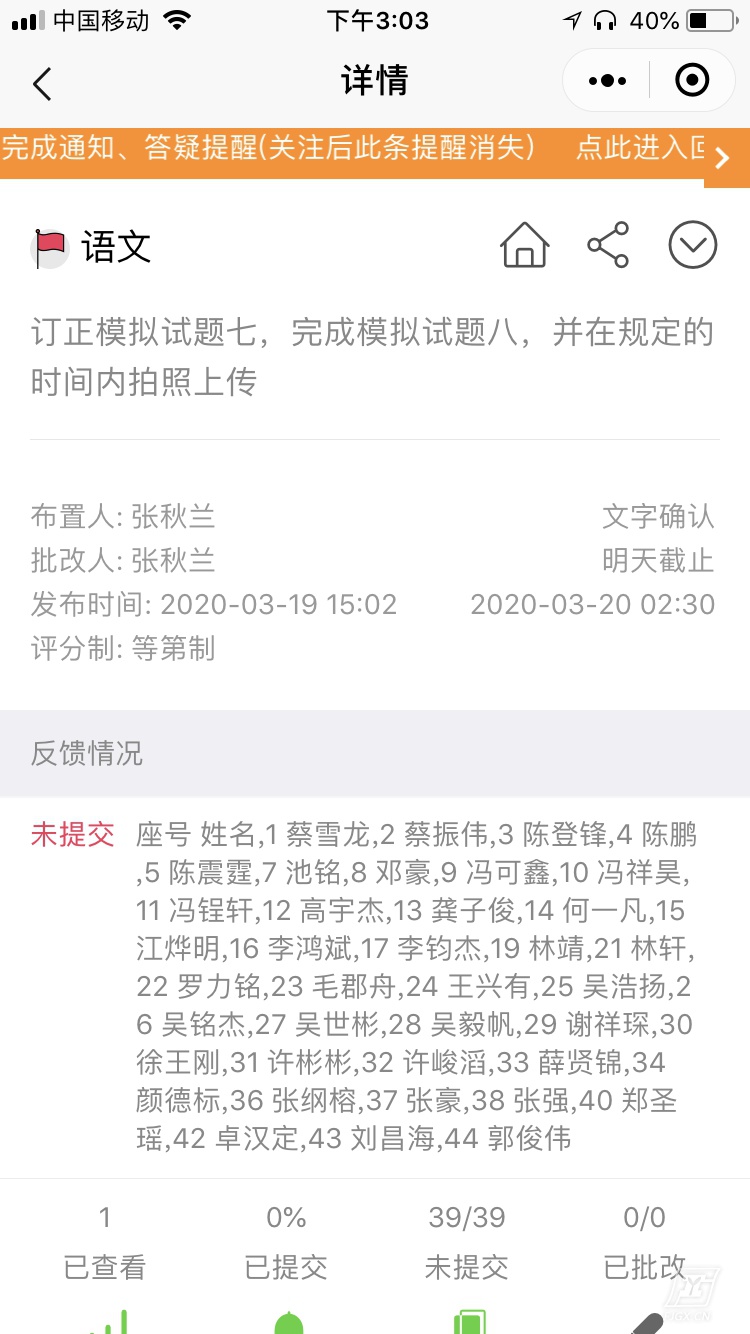Open the mini program overflow menu
The width and height of the screenshot is (750, 1334).
click(608, 81)
